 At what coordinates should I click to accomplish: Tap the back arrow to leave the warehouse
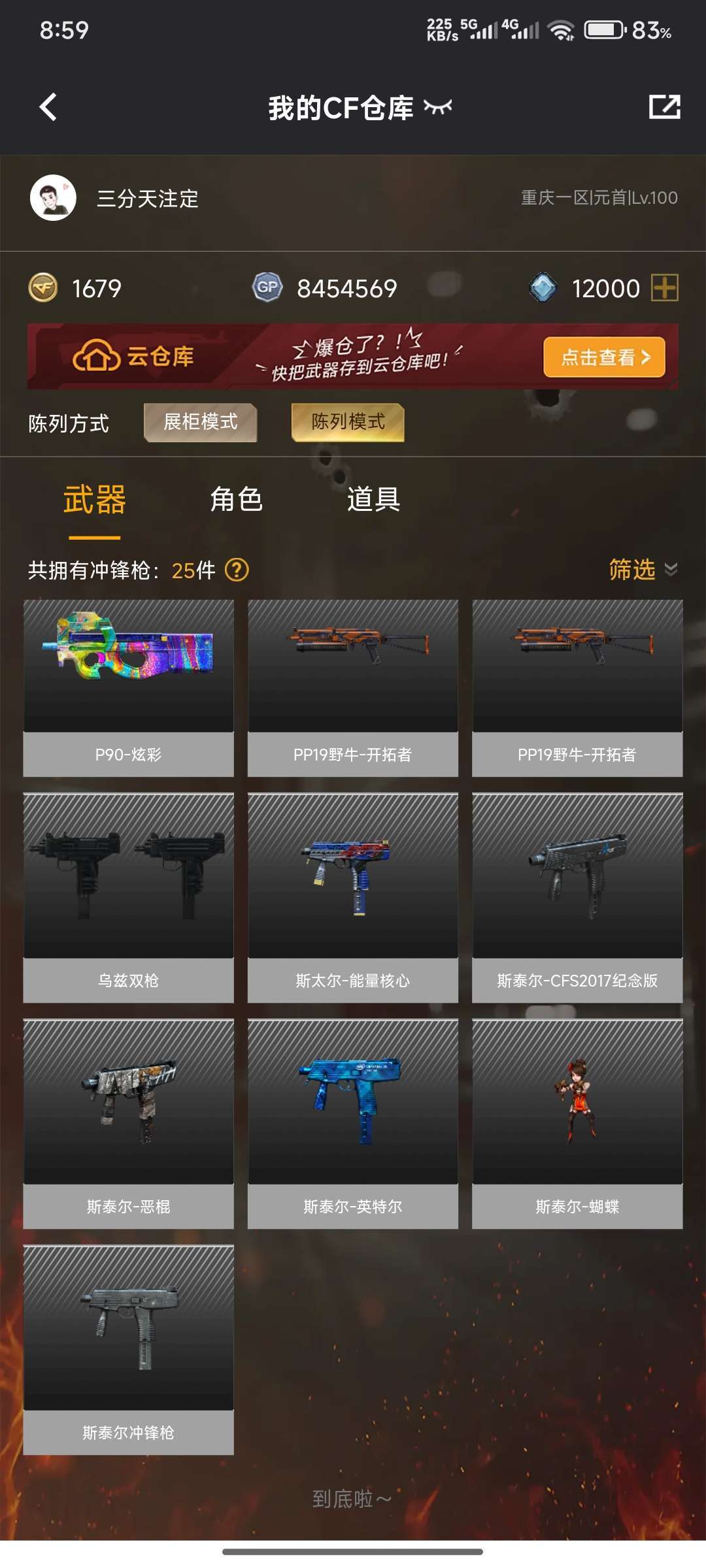tap(47, 107)
